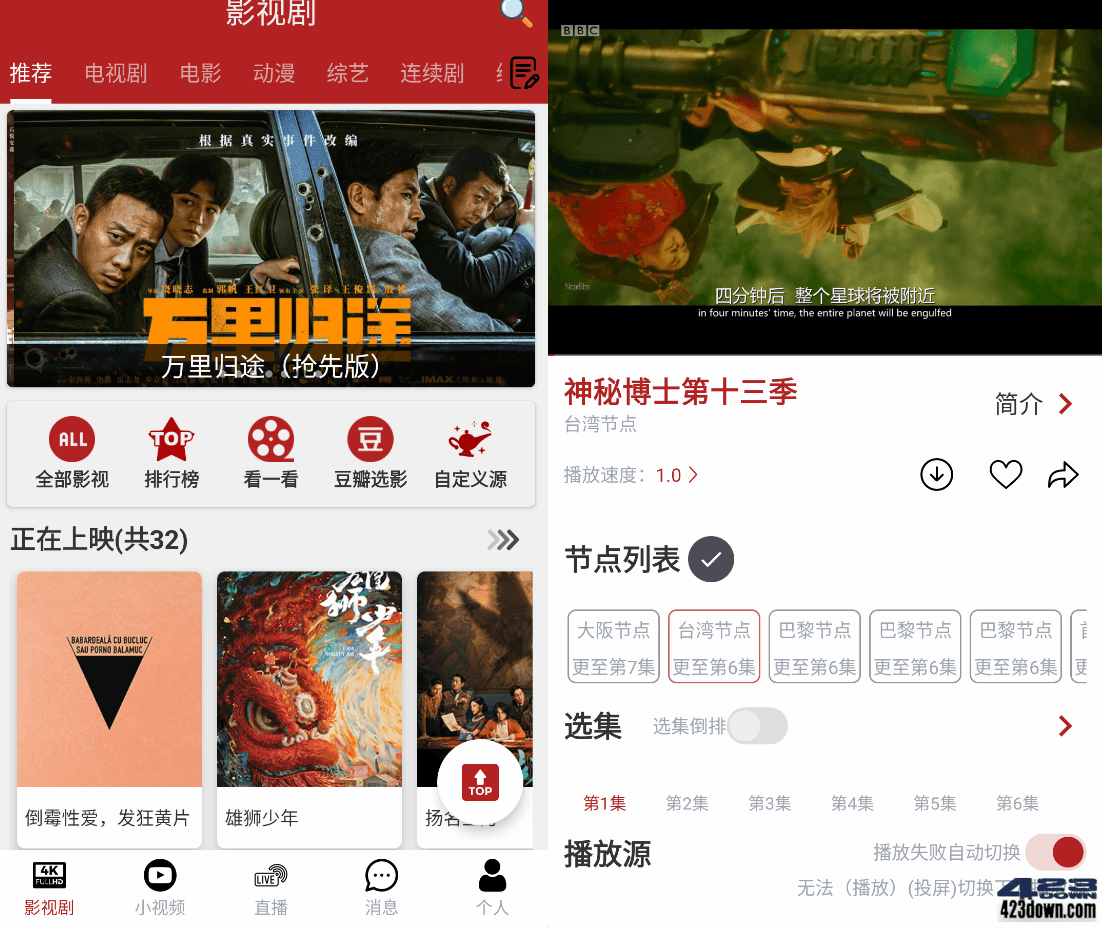Image resolution: width=1105 pixels, height=934 pixels.
Task: Open the 雄狮少年 movie card
Action: [309, 706]
